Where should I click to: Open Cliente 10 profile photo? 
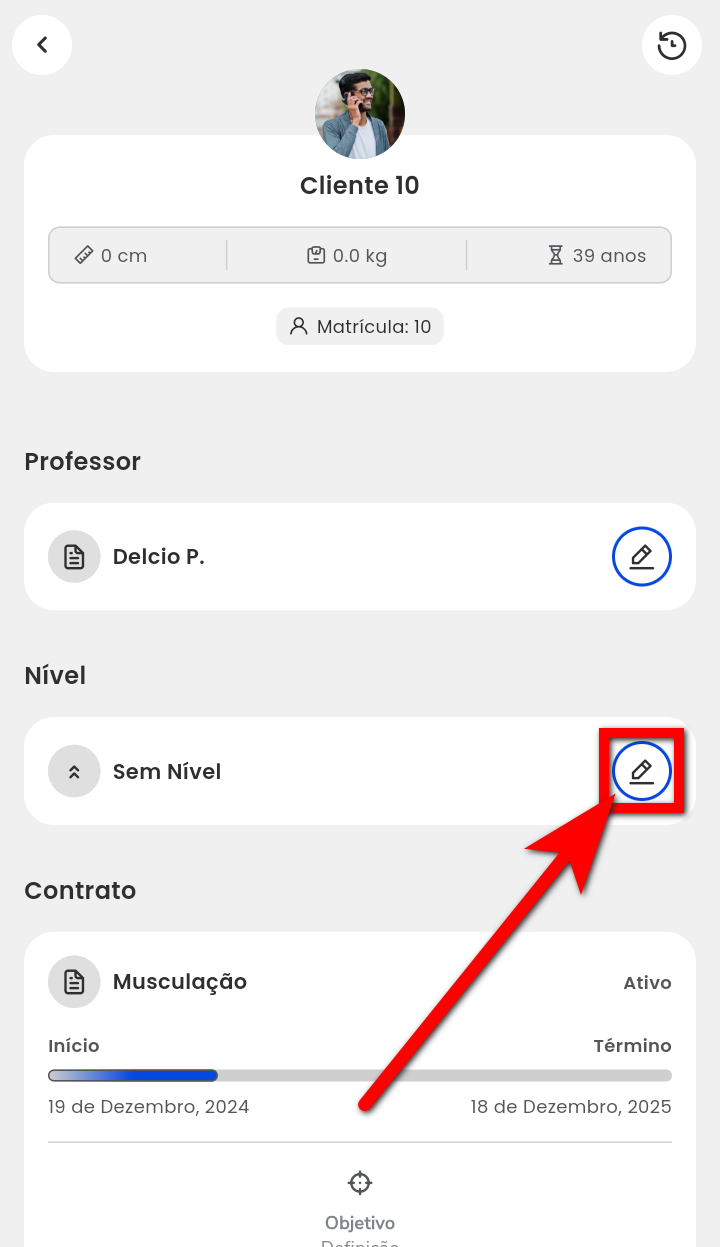coord(360,114)
